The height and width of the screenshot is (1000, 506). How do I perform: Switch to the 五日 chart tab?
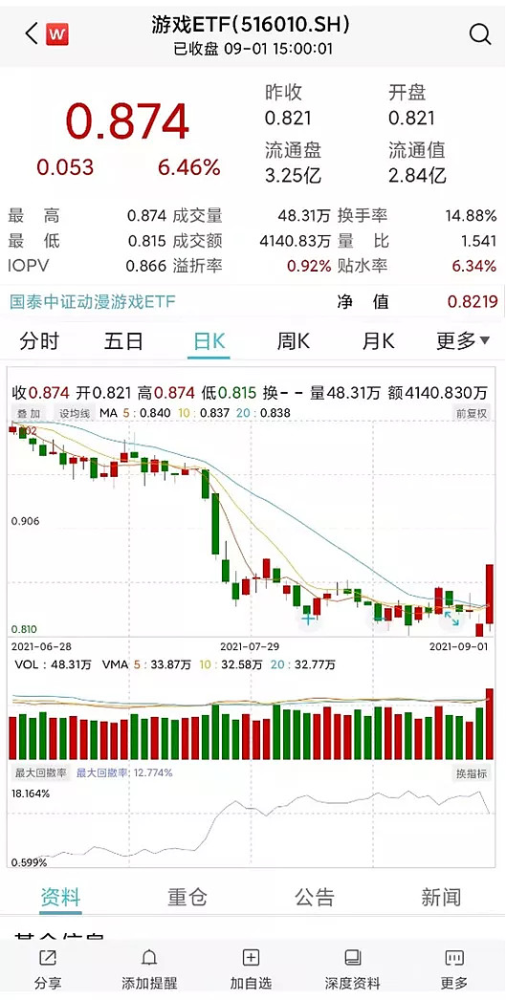124,341
